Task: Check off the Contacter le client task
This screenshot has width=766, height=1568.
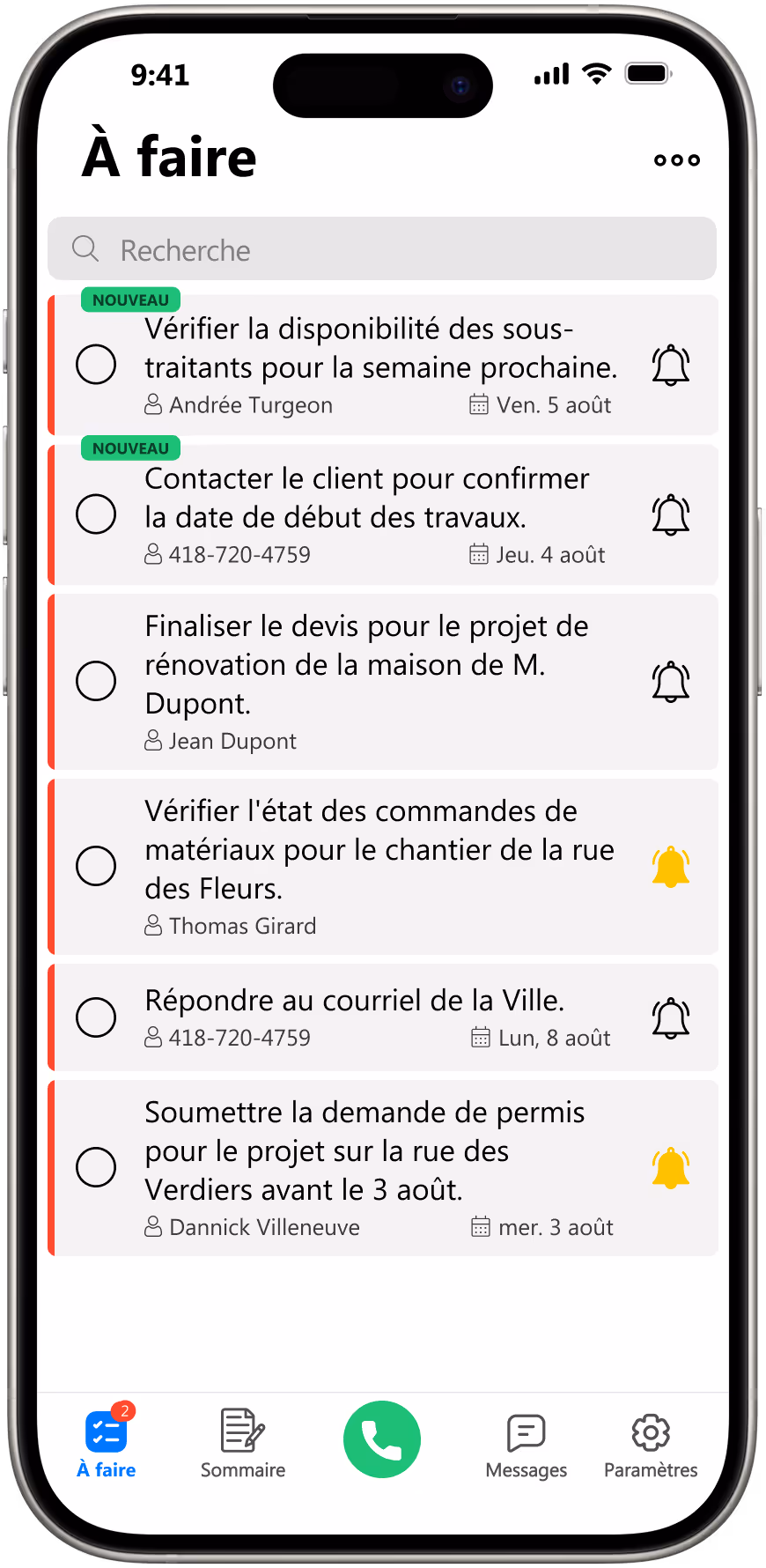Action: point(96,514)
